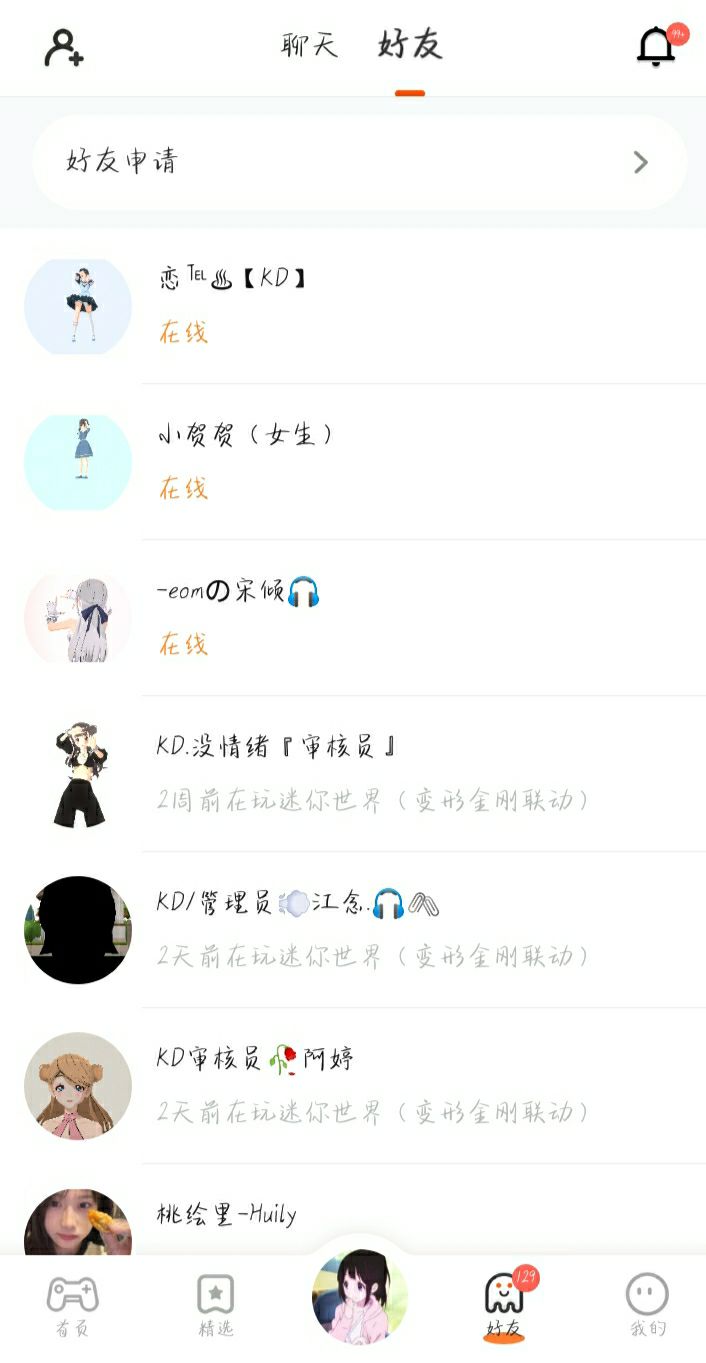Open the 我的 tab
Image resolution: width=706 pixels, height=1363 pixels.
click(647, 1307)
